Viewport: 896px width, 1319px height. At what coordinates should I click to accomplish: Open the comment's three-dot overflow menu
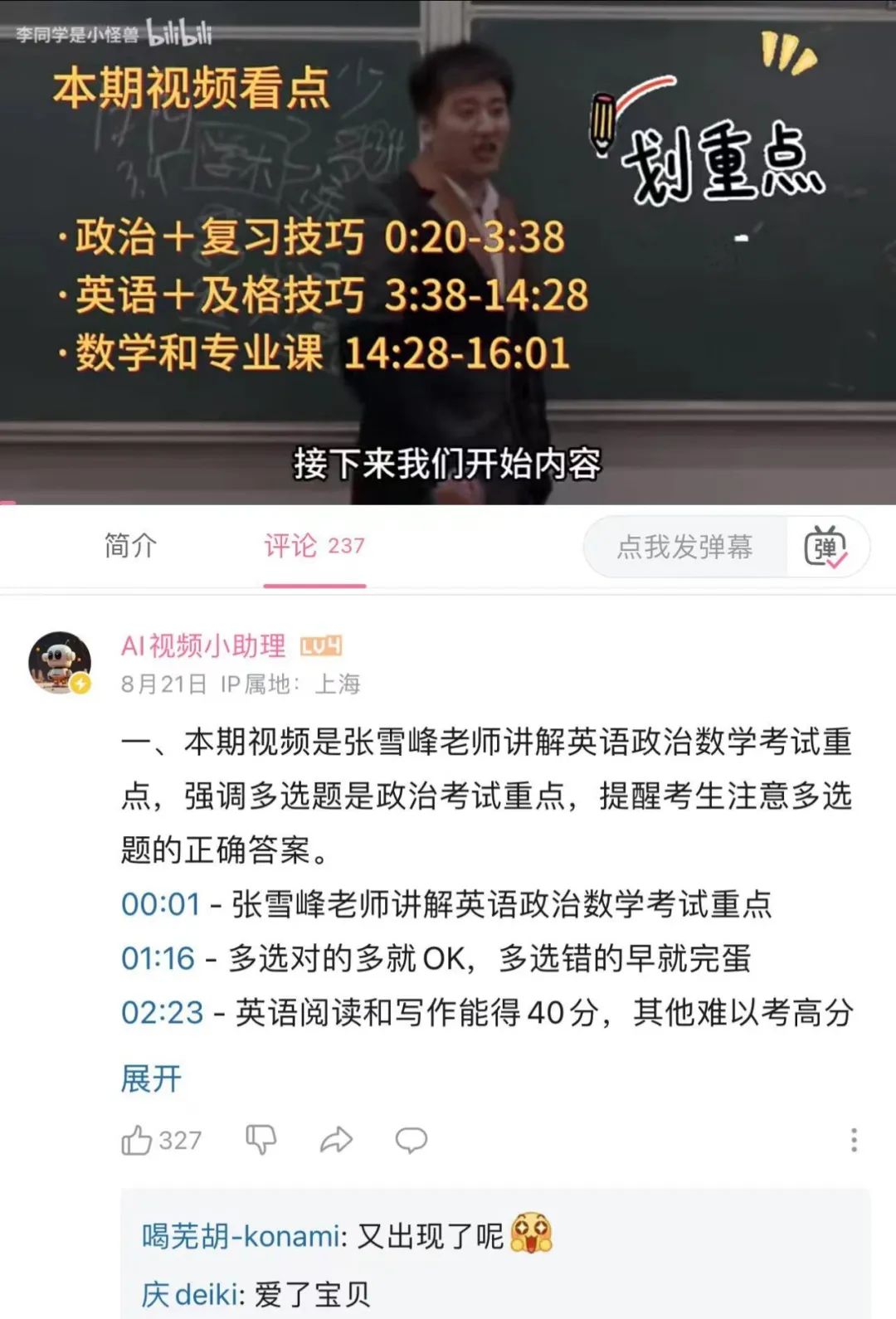[854, 1140]
